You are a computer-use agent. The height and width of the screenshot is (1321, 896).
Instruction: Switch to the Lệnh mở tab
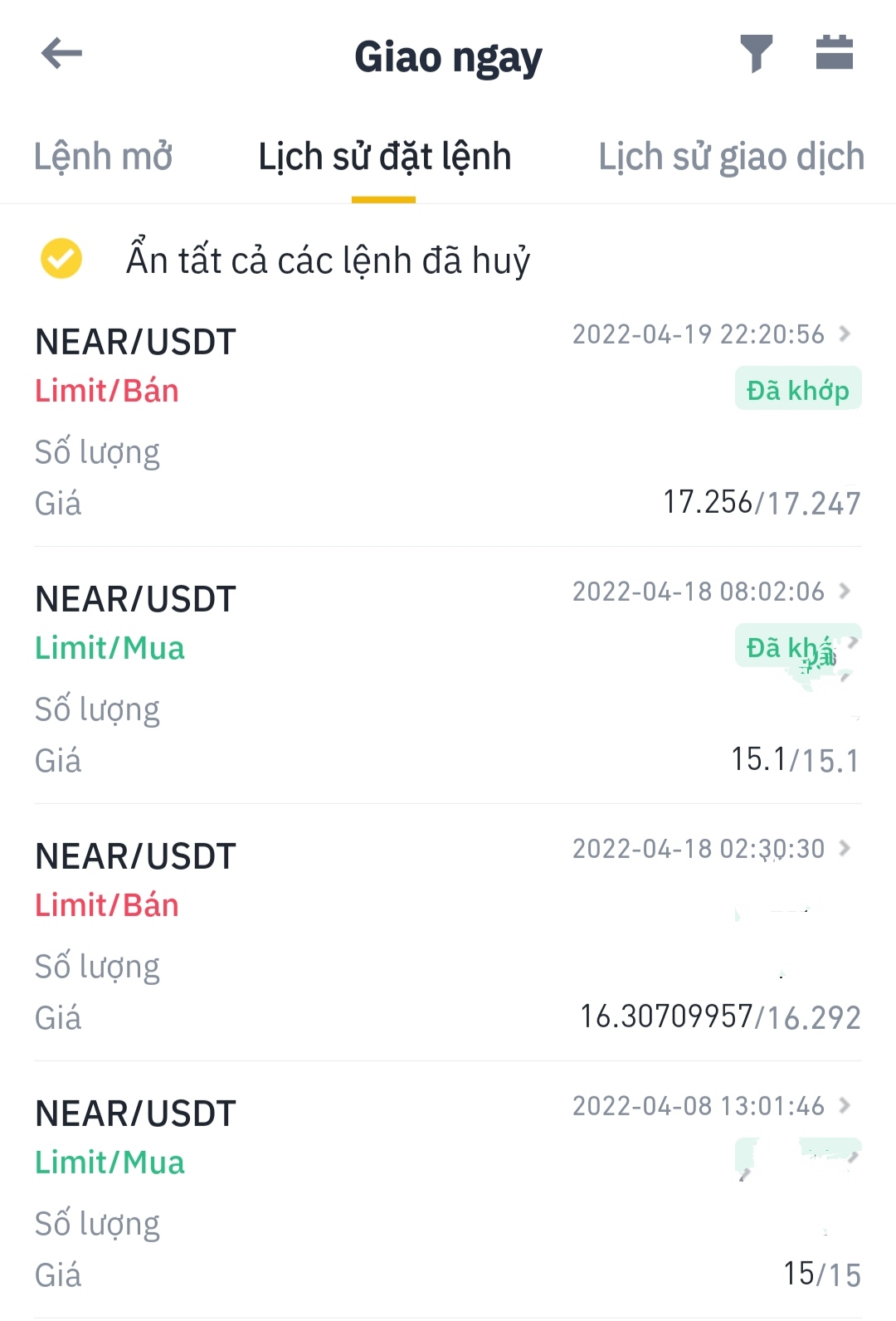click(104, 157)
